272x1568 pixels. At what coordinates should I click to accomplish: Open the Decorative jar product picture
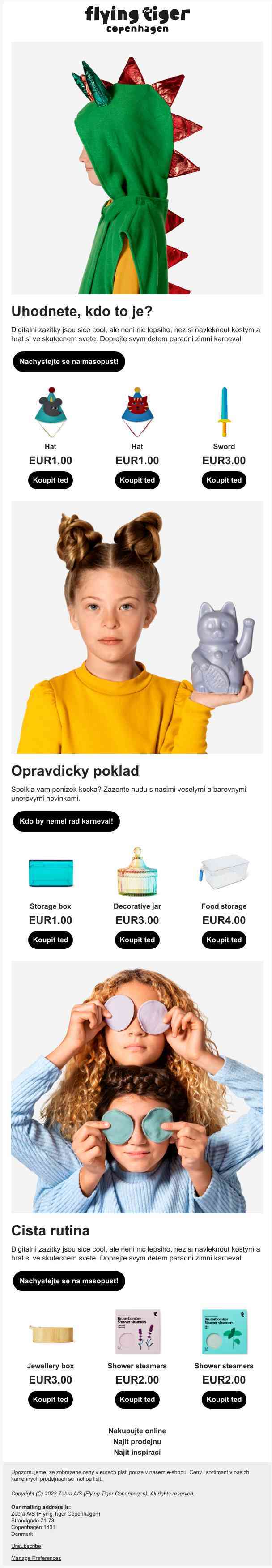[137, 871]
